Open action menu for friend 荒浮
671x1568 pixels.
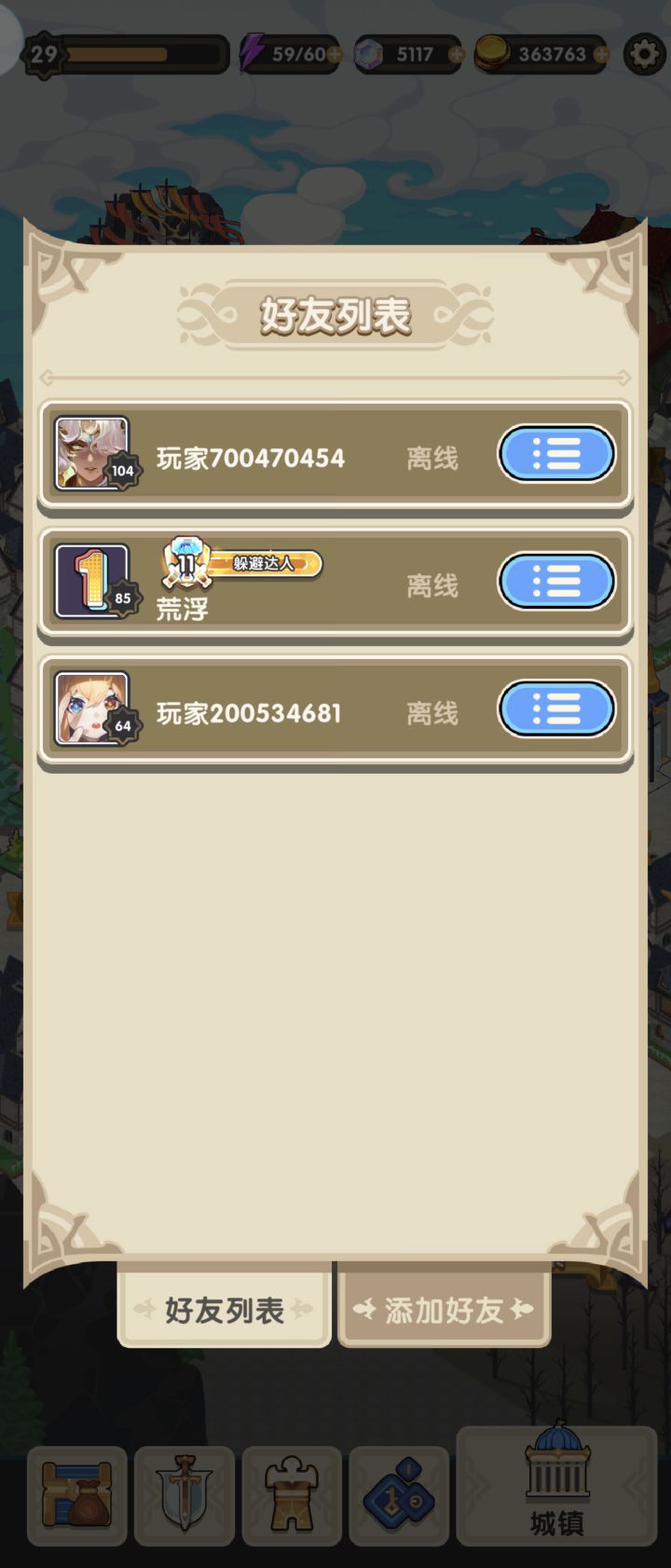click(x=556, y=581)
